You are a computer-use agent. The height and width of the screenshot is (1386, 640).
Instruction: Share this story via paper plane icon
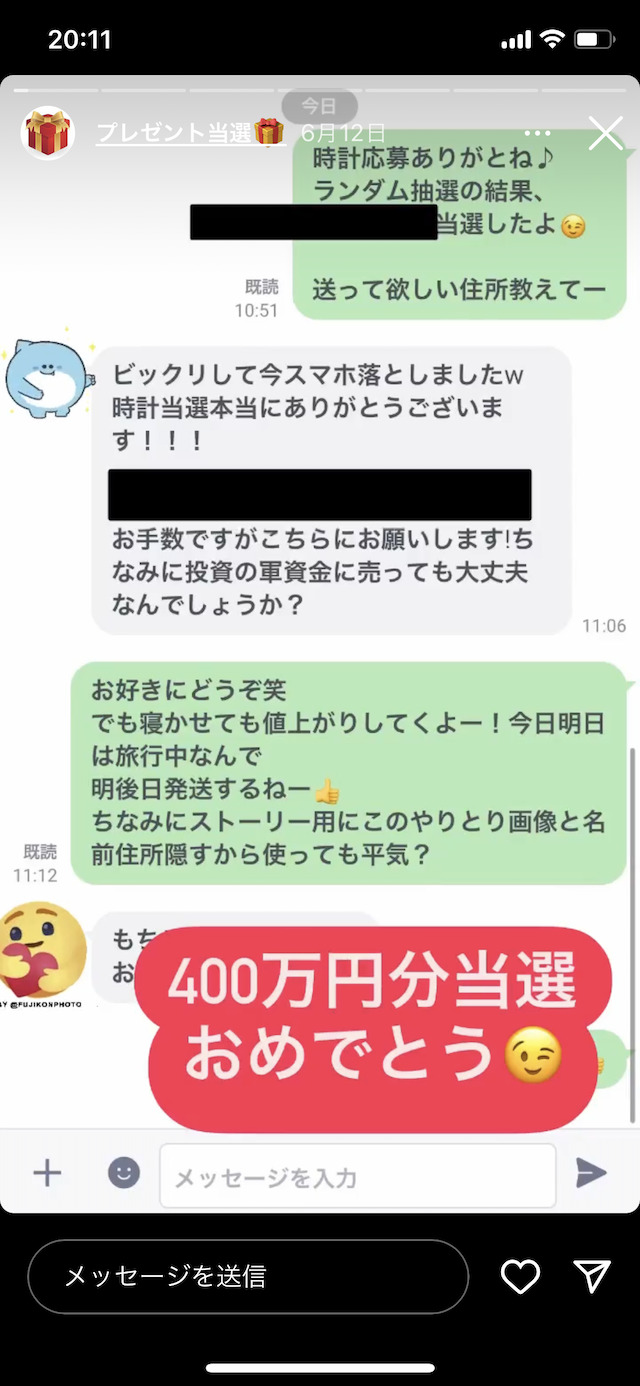(592, 1275)
